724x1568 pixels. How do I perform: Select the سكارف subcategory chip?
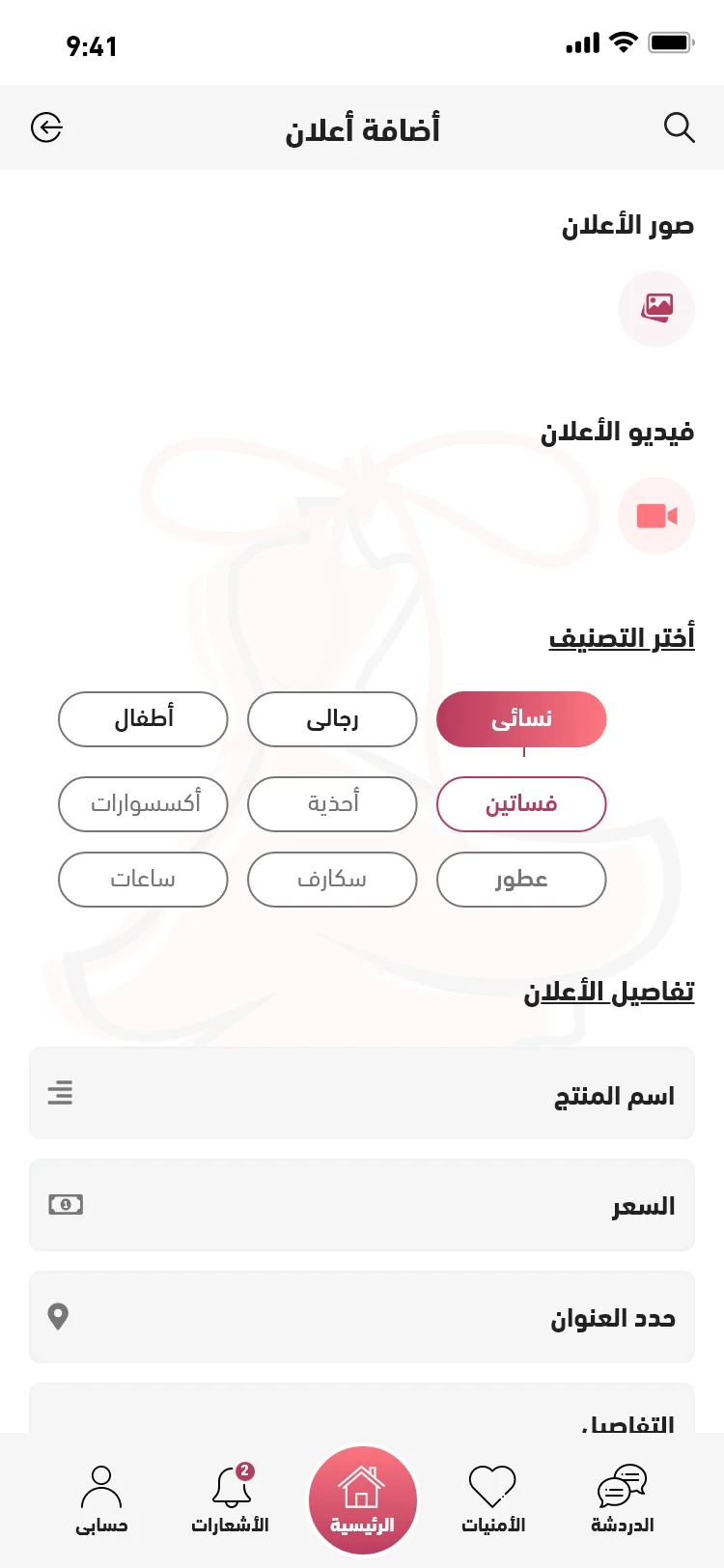(332, 880)
